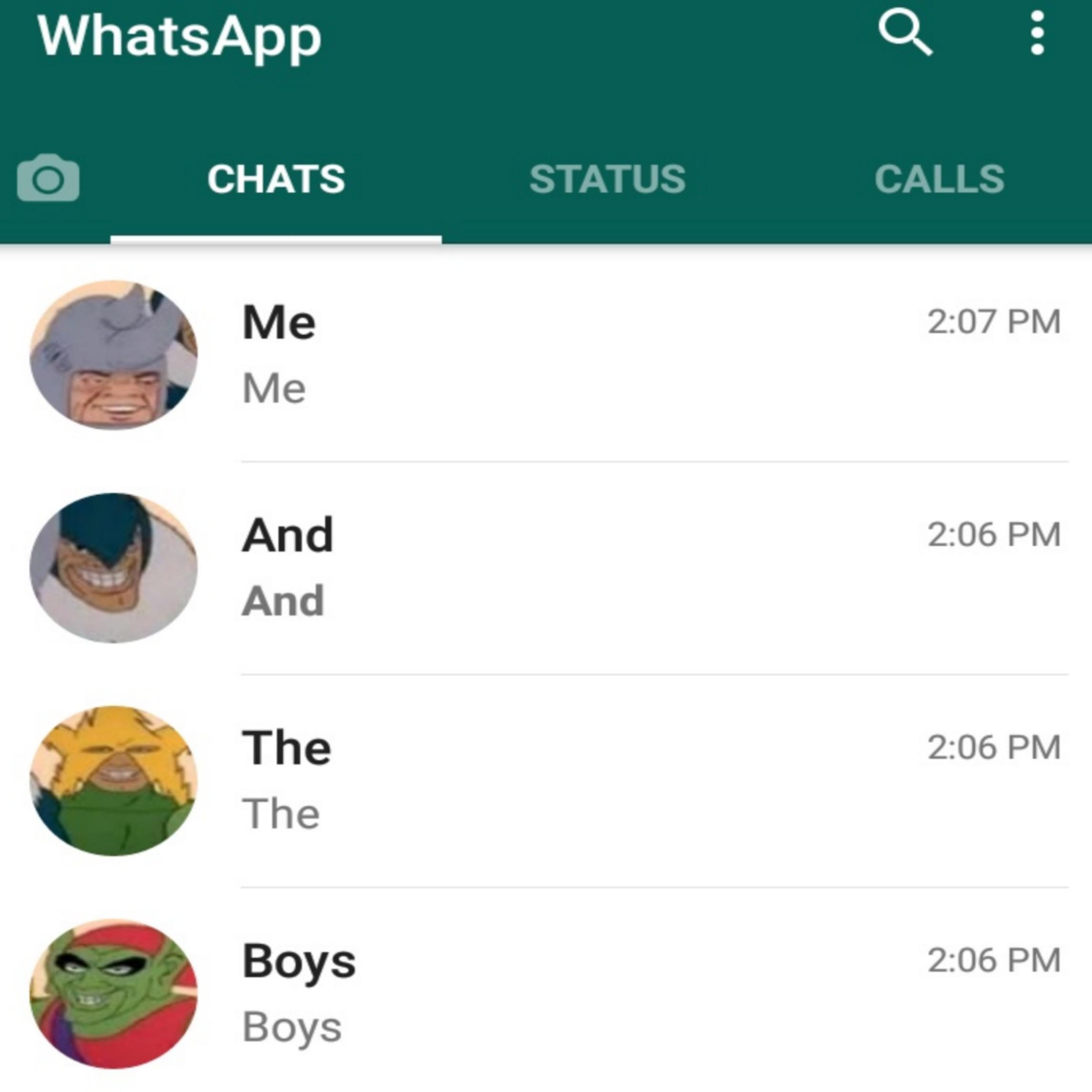Open the chat named Boys
The height and width of the screenshot is (1092, 1092).
tap(565, 993)
